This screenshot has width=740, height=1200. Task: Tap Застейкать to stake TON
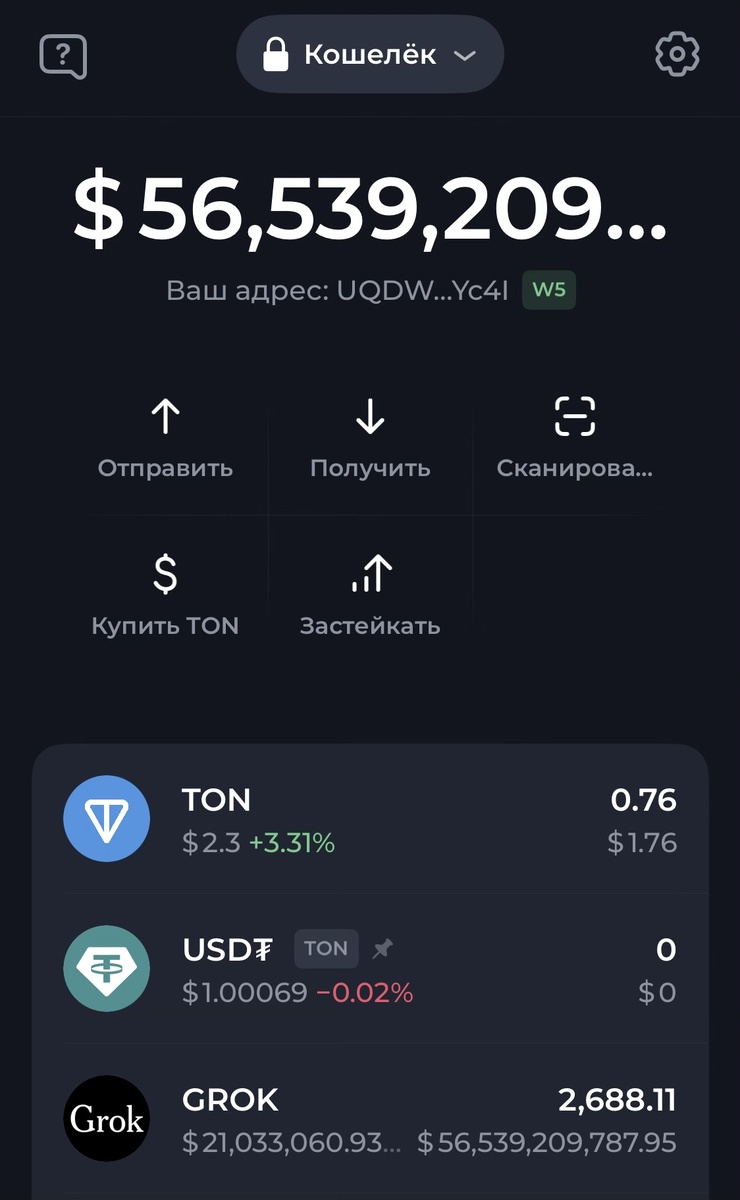pos(370,595)
